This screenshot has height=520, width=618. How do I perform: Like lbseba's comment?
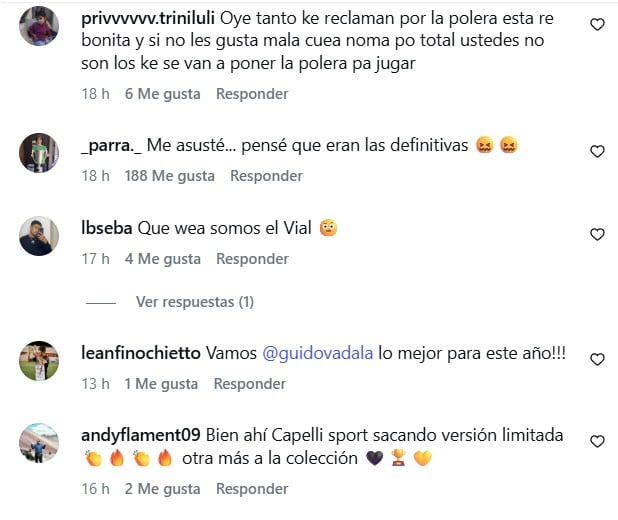coord(597,234)
